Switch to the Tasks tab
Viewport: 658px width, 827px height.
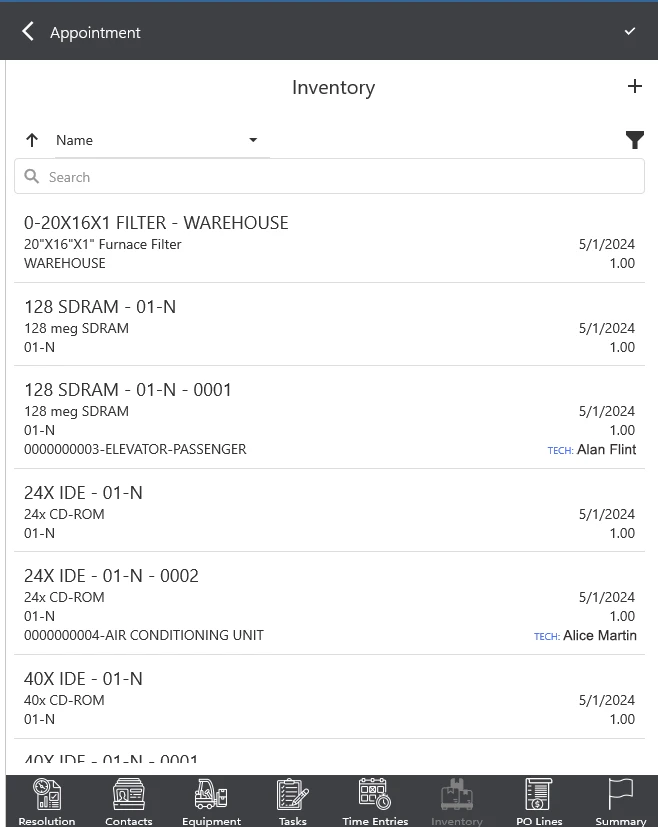(293, 801)
